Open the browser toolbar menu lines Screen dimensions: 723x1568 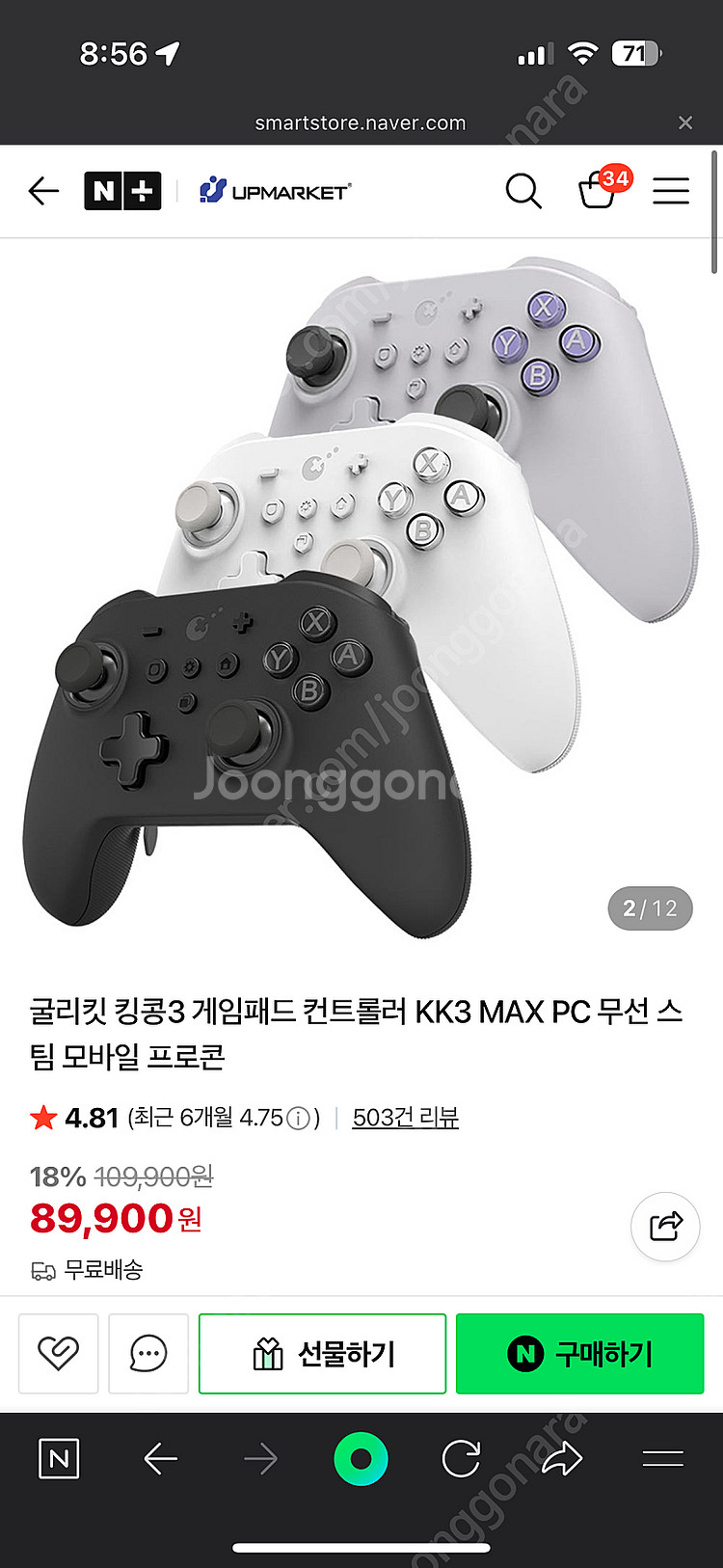pos(663,1459)
